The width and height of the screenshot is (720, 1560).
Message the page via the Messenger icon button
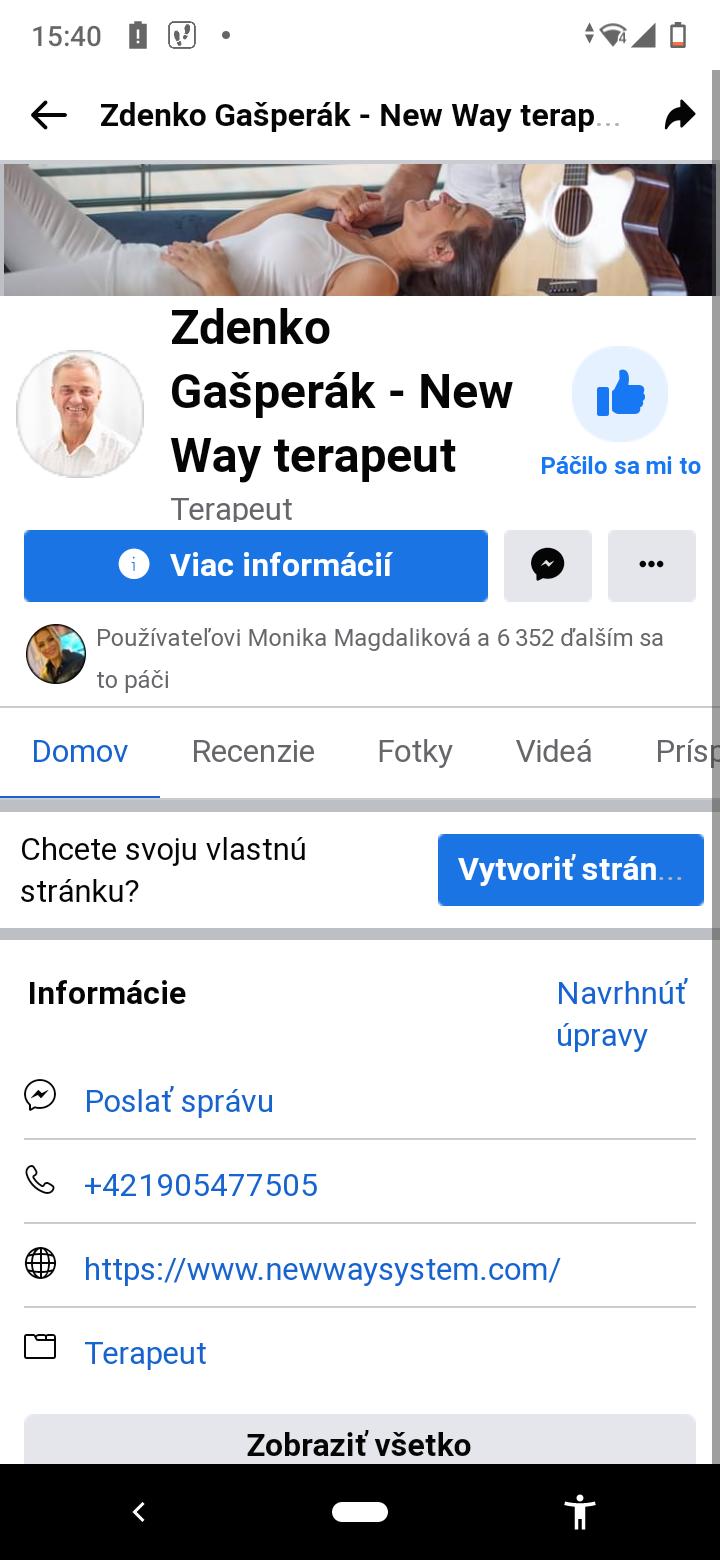[548, 566]
